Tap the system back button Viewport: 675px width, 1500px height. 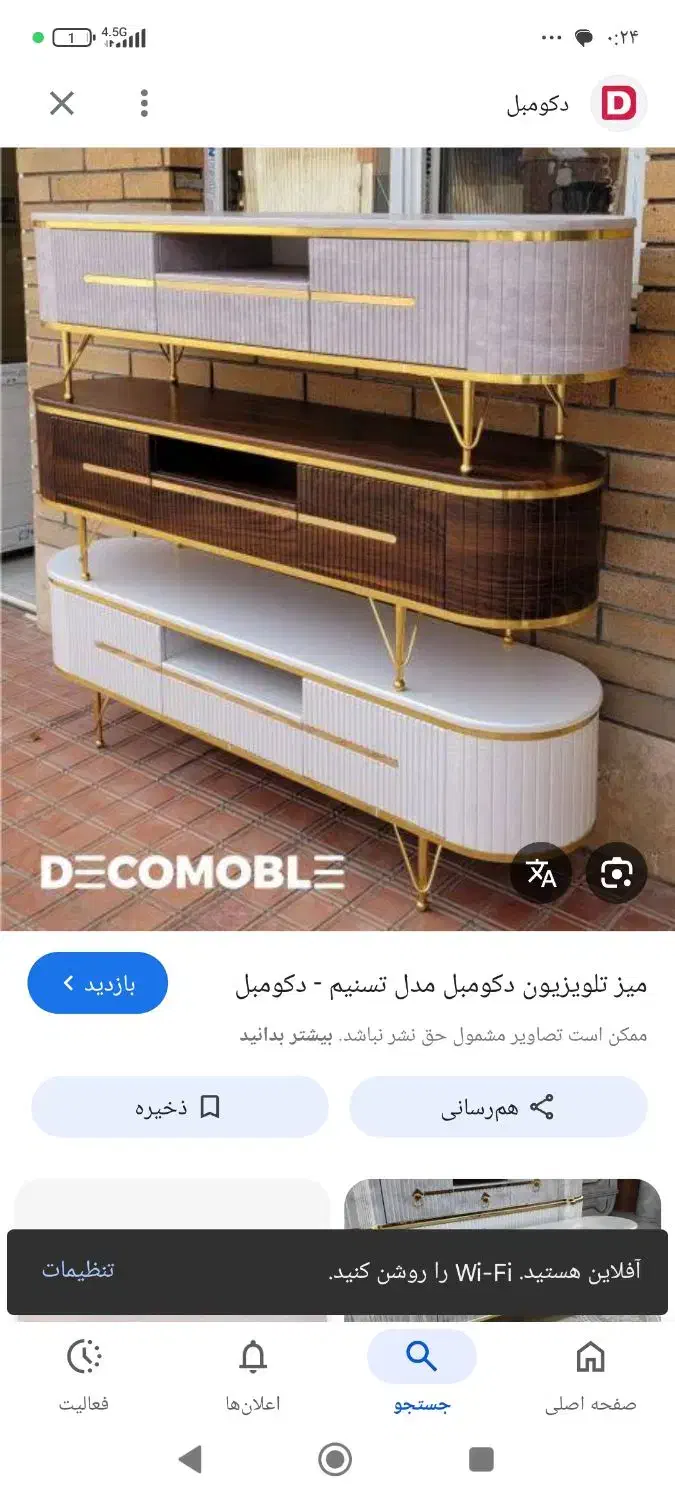(x=190, y=1459)
